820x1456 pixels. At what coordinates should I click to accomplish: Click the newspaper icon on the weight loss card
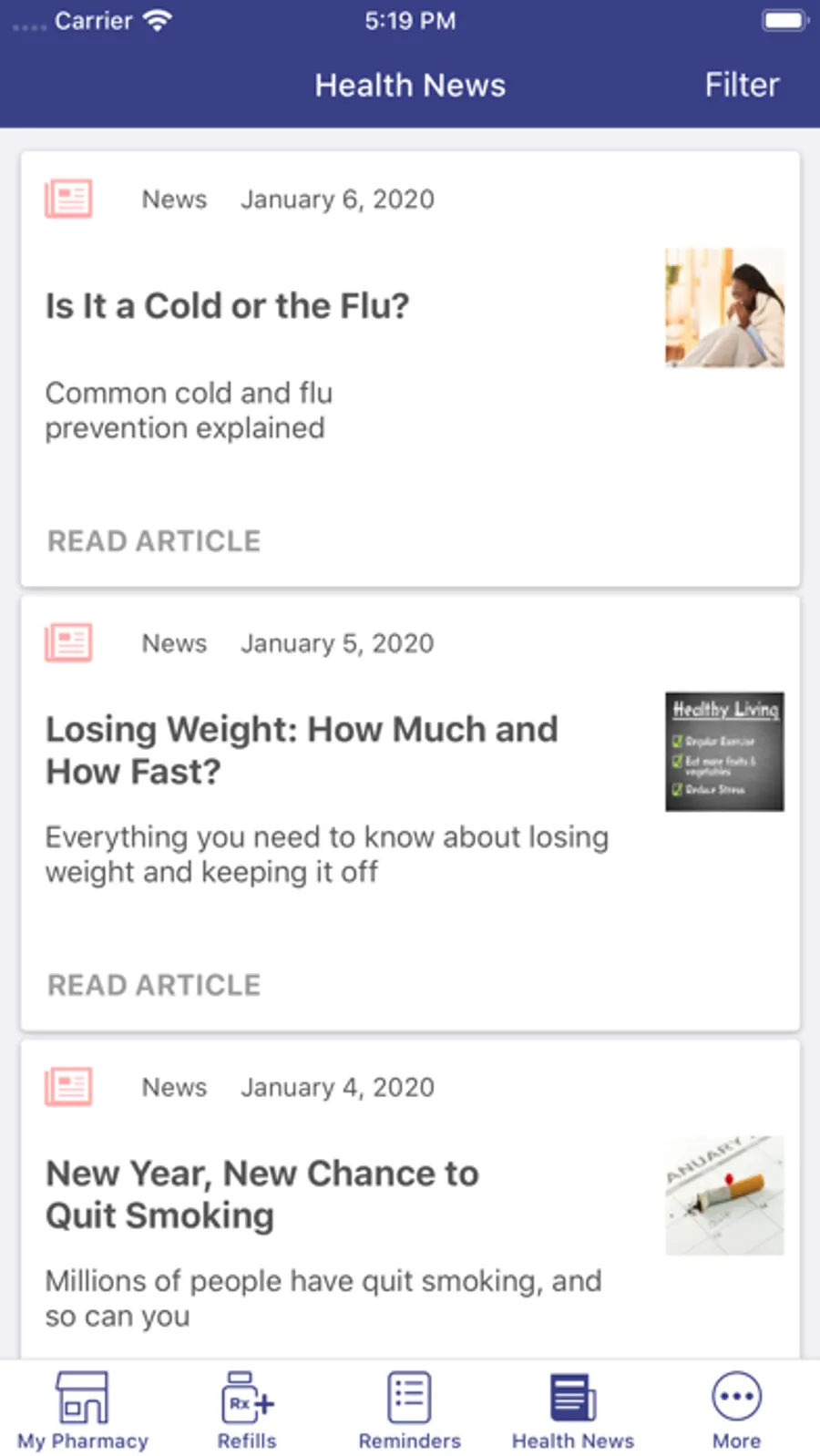click(x=68, y=641)
